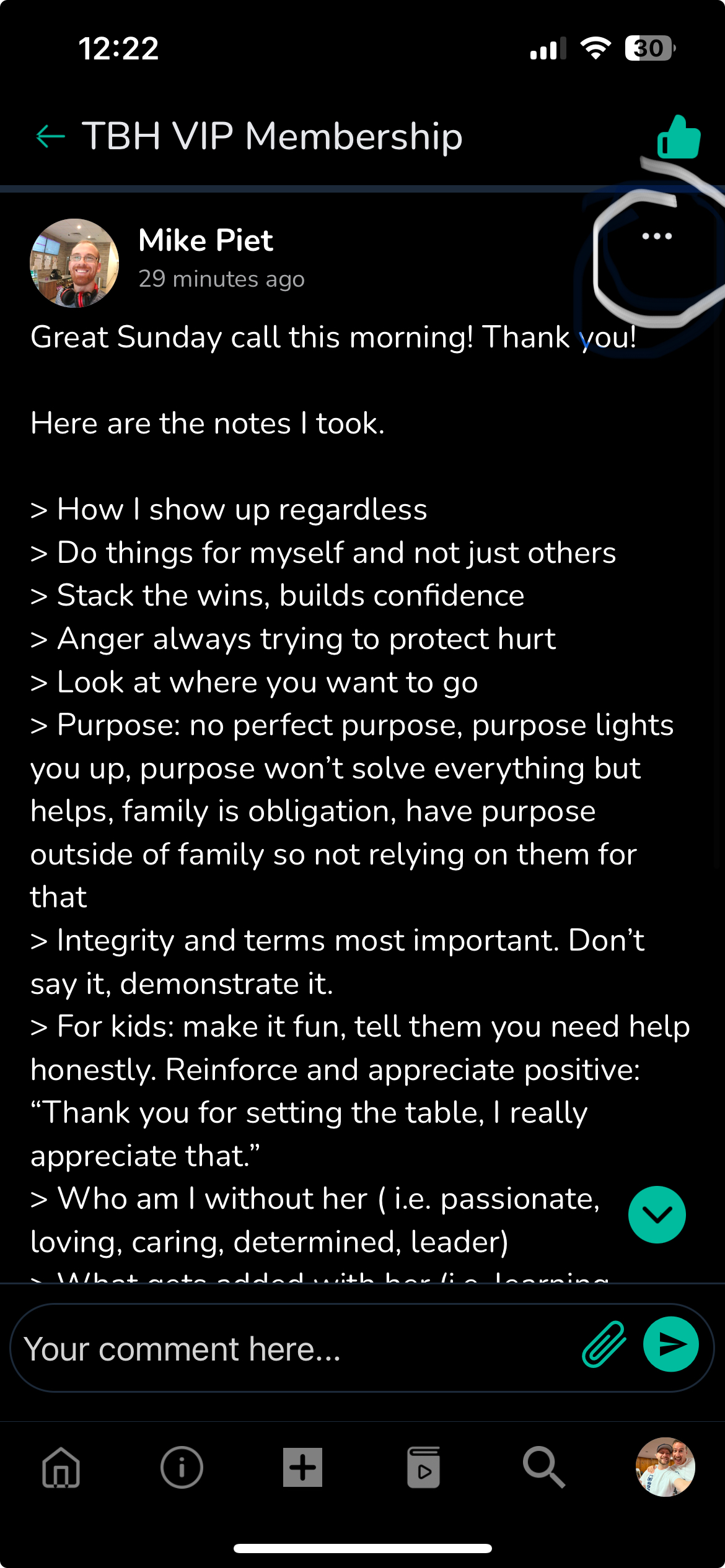Send the comment
725x1568 pixels.
click(x=671, y=1344)
